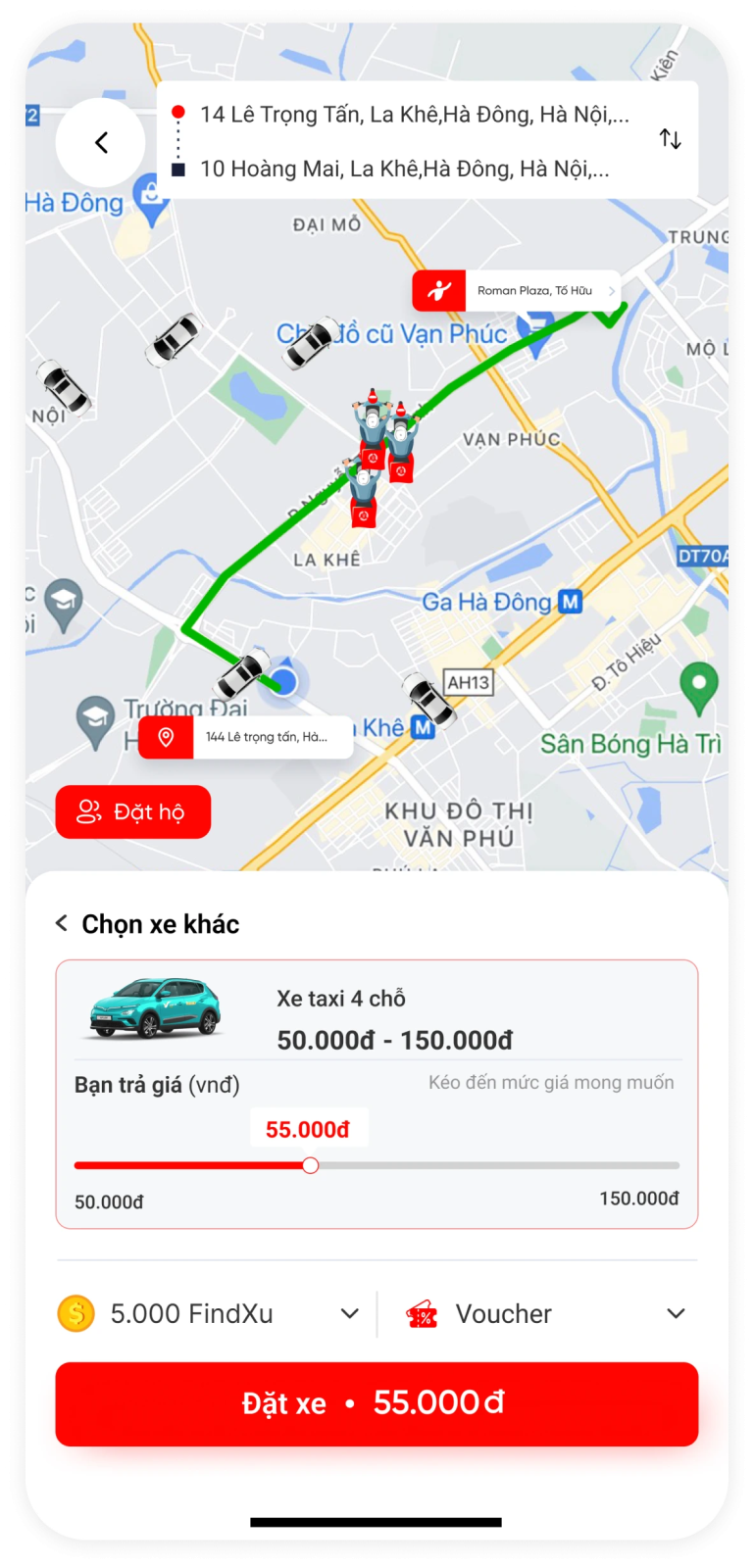Tap the price slider handle
754x1568 pixels.
click(311, 1165)
